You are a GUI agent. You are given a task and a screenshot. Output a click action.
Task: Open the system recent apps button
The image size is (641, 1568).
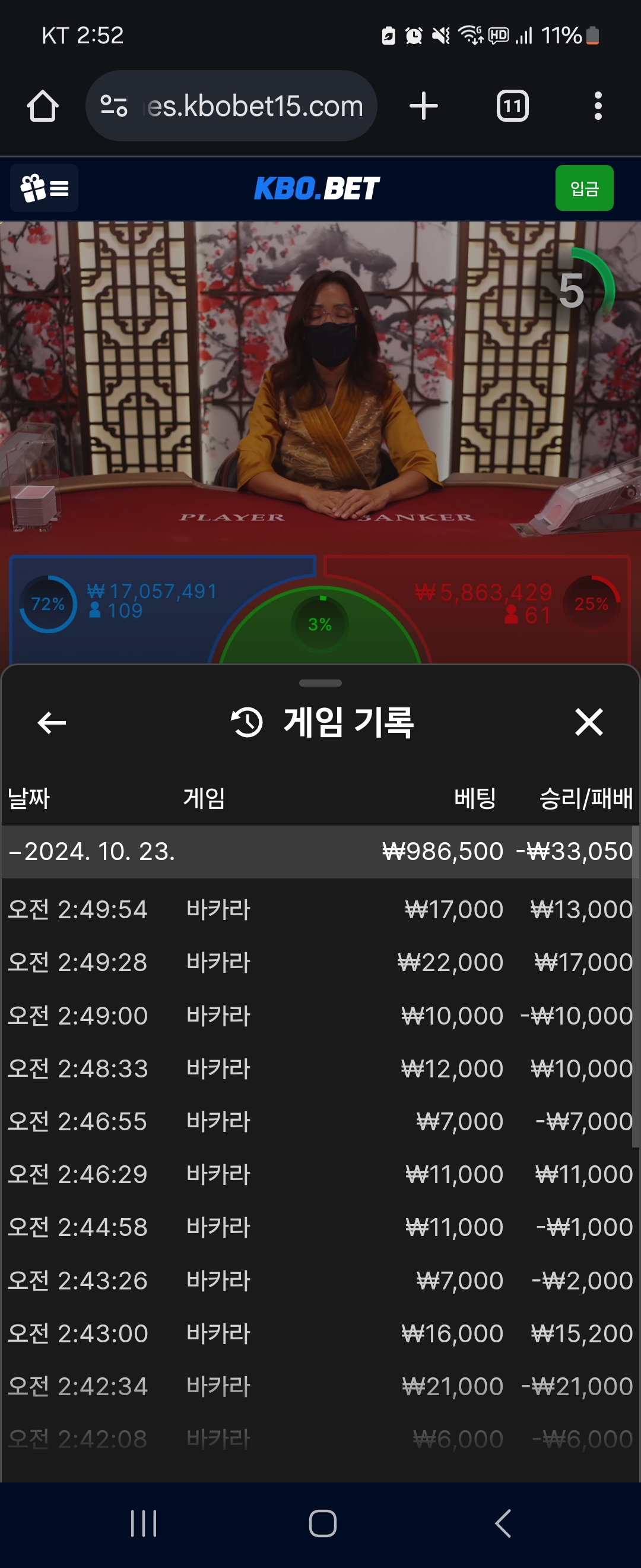[x=144, y=1523]
